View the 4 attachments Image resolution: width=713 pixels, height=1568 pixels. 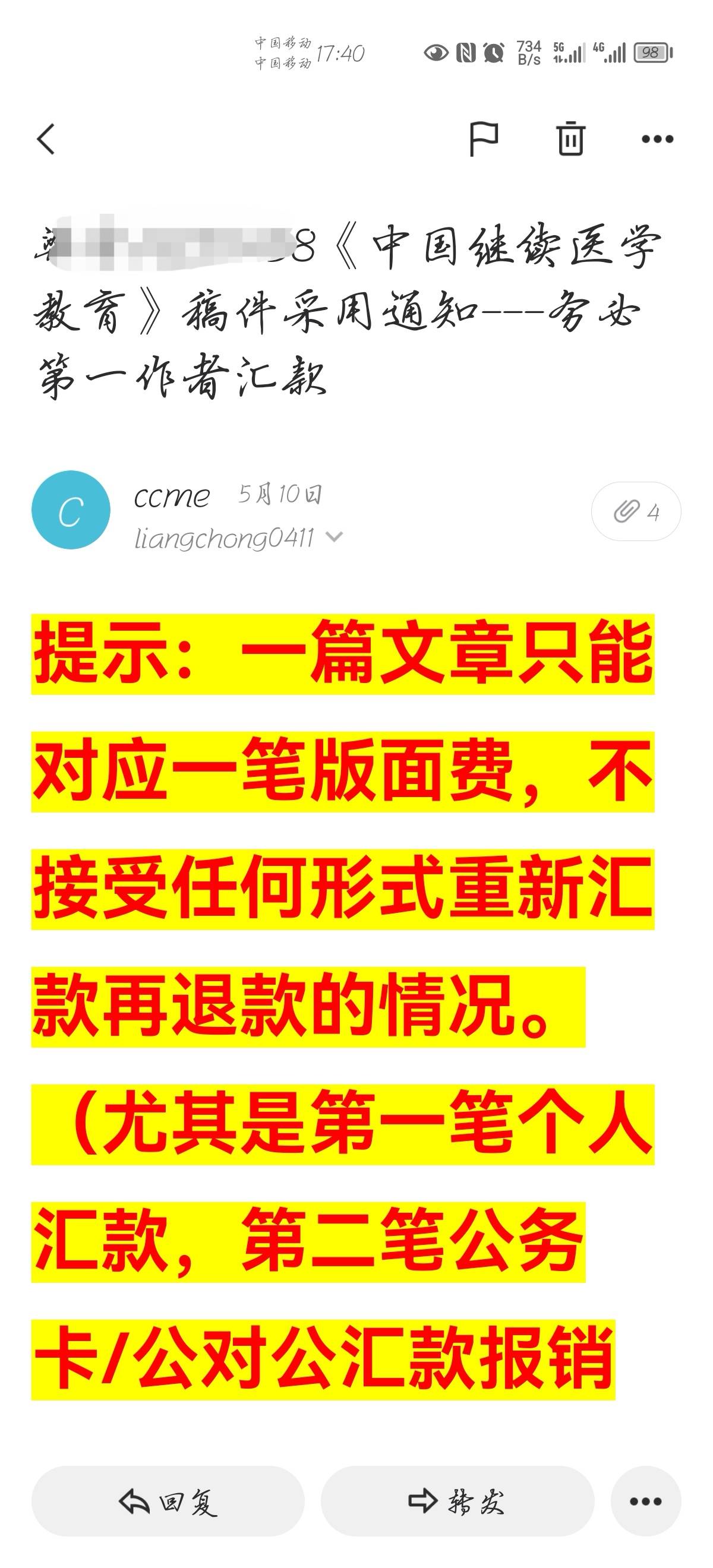636,511
